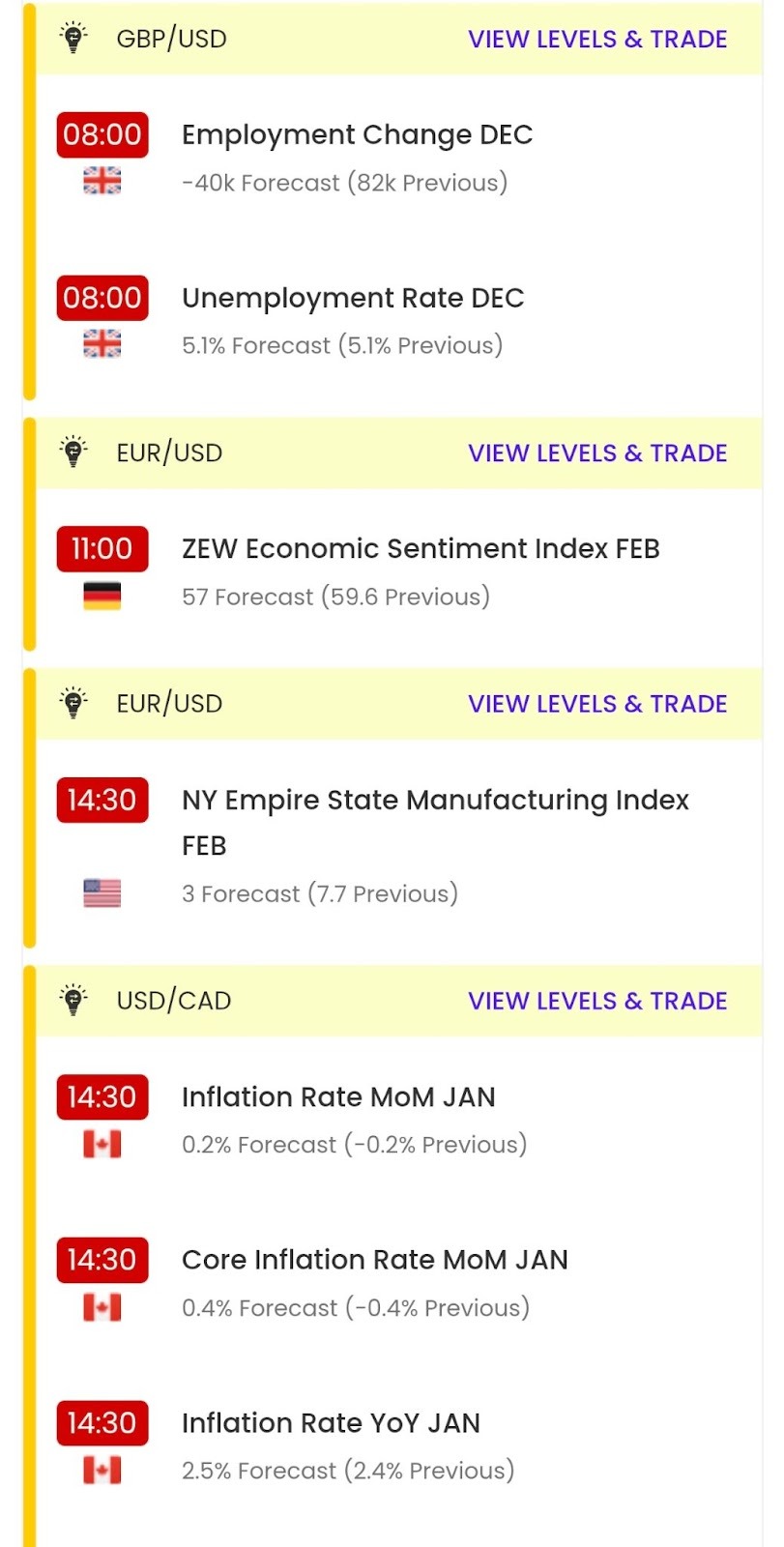View Core Inflation Rate MoM JAN details

point(374,1260)
